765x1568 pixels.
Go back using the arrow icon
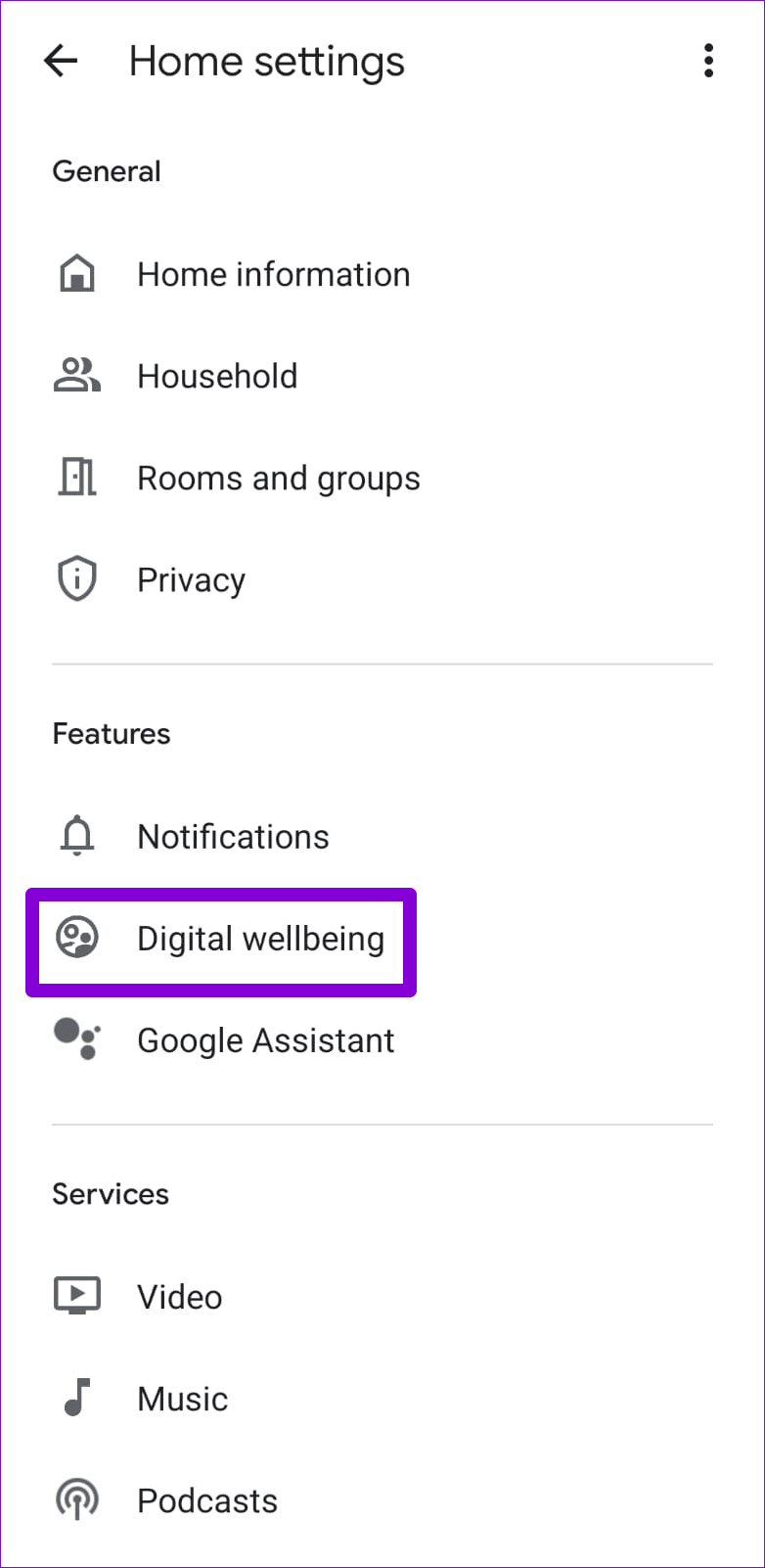pos(61,61)
